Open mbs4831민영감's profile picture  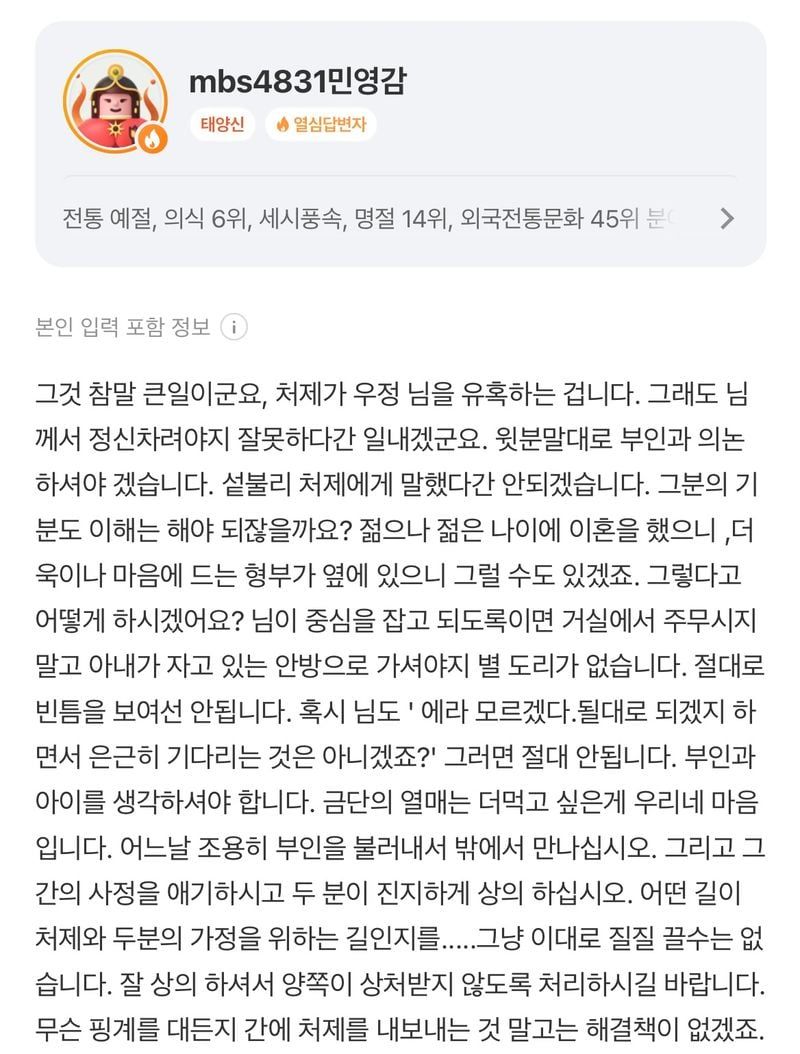tap(114, 100)
